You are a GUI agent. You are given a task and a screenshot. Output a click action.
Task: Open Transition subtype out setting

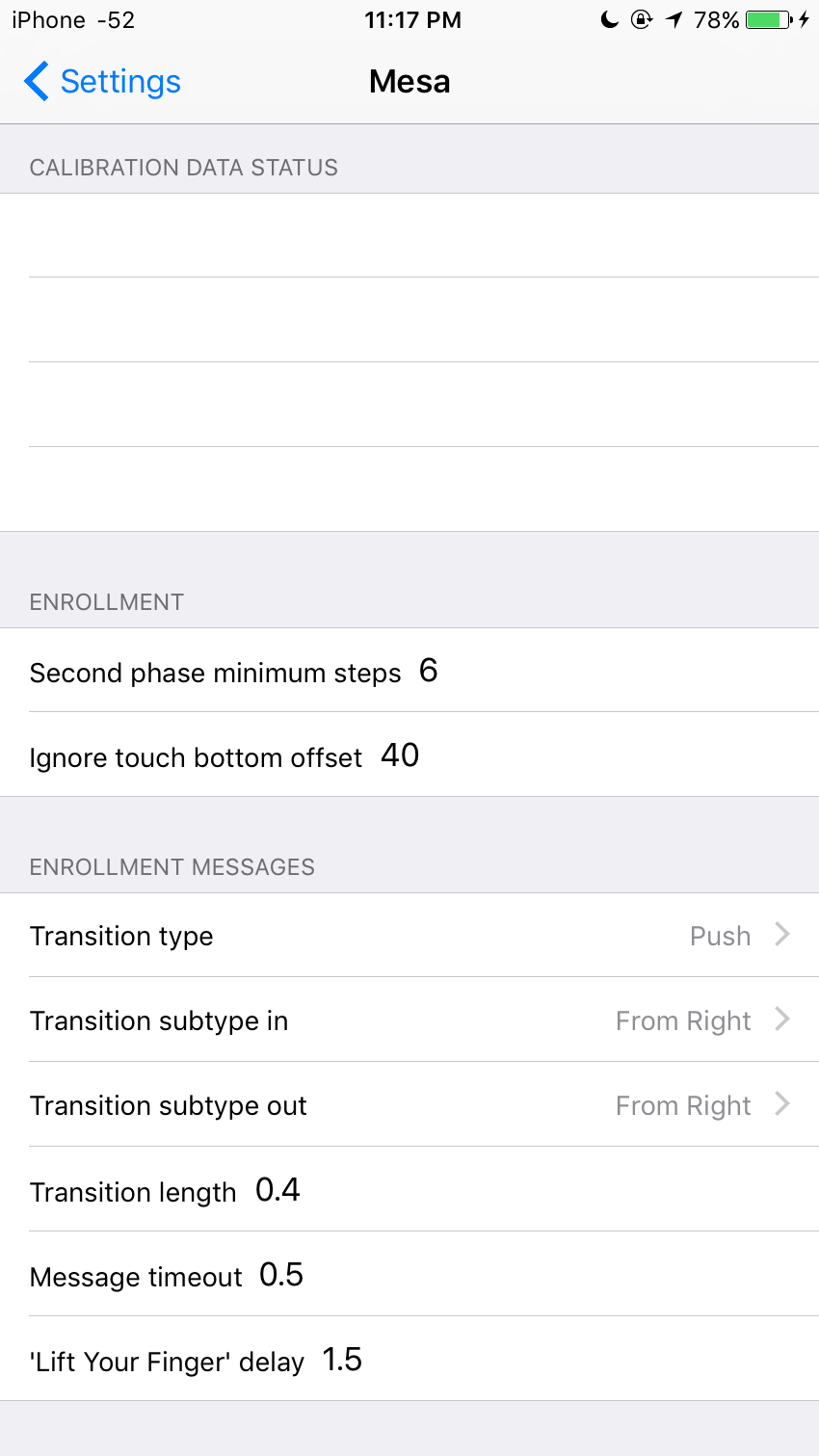click(409, 1105)
